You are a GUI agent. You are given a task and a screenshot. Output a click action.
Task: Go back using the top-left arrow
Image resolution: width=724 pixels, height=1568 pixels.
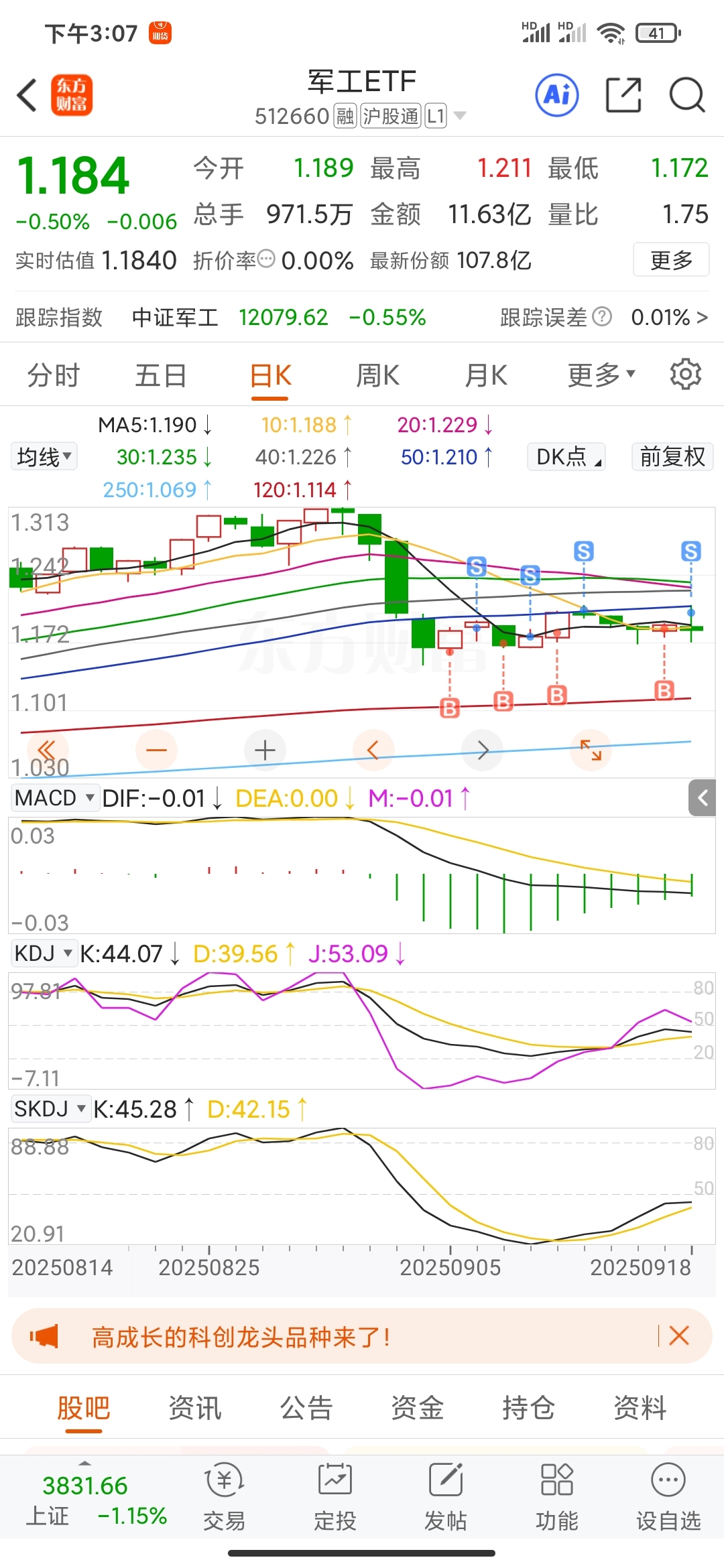[x=27, y=94]
